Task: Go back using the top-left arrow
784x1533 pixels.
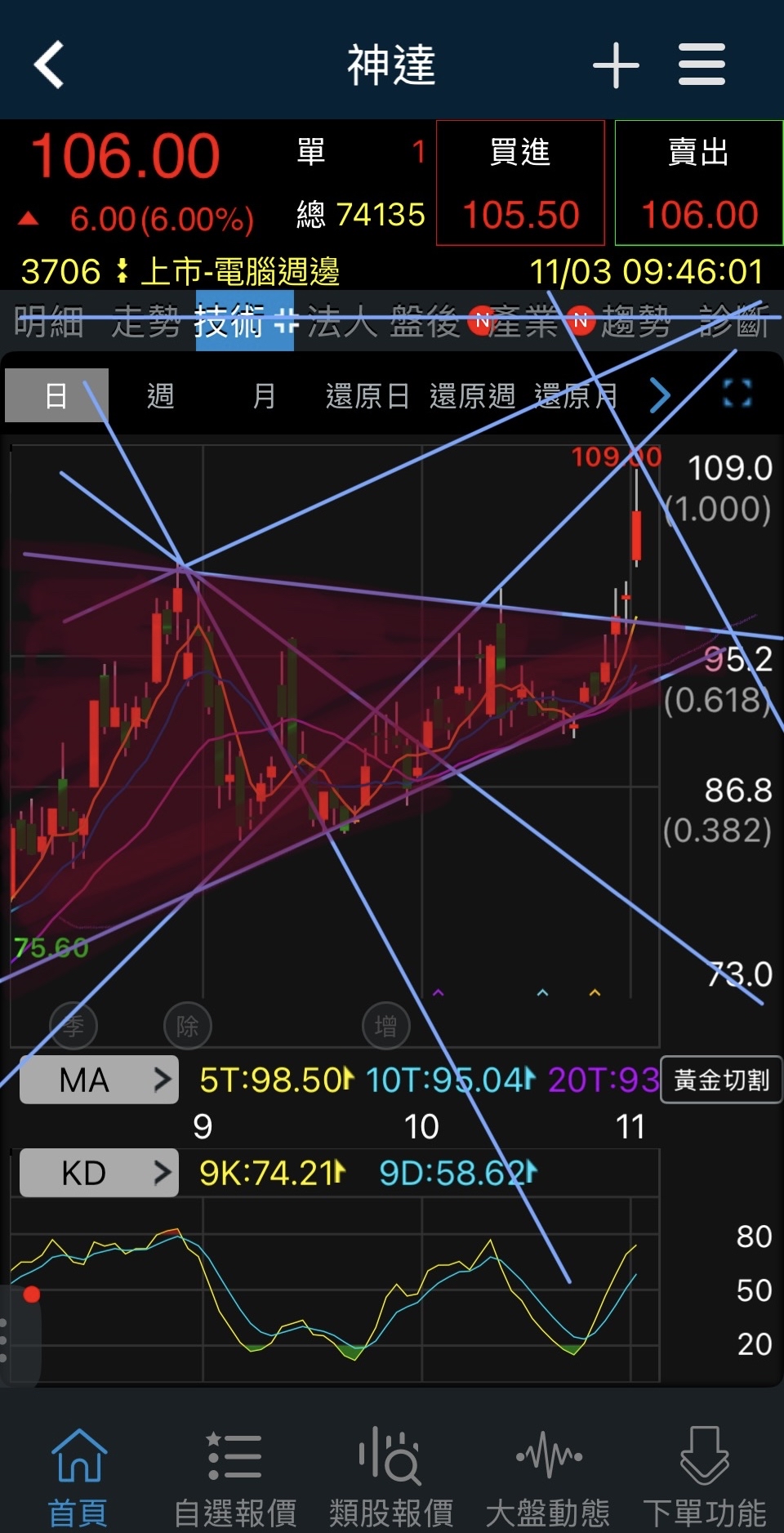Action: [49, 65]
